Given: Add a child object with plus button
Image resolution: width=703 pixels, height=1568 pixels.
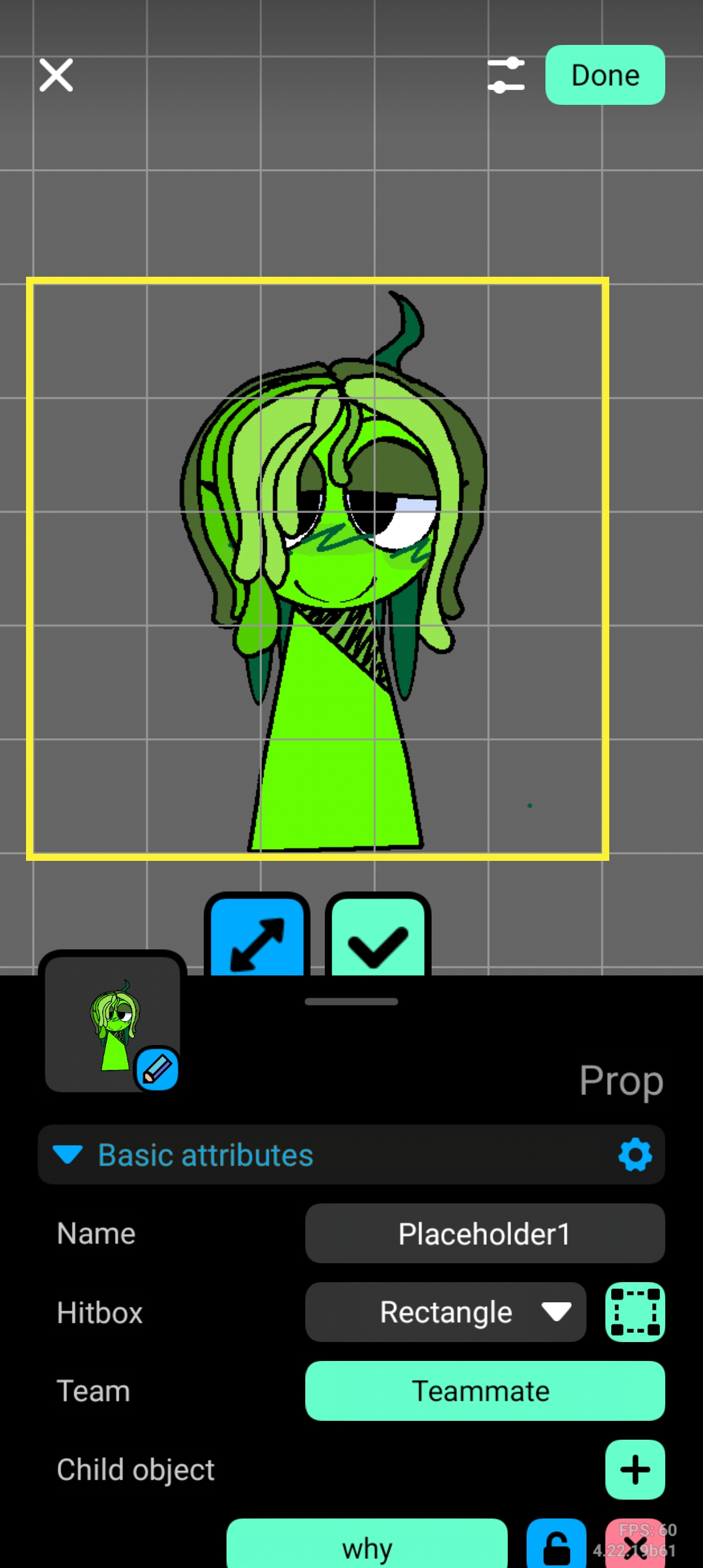Looking at the screenshot, I should tap(635, 1470).
